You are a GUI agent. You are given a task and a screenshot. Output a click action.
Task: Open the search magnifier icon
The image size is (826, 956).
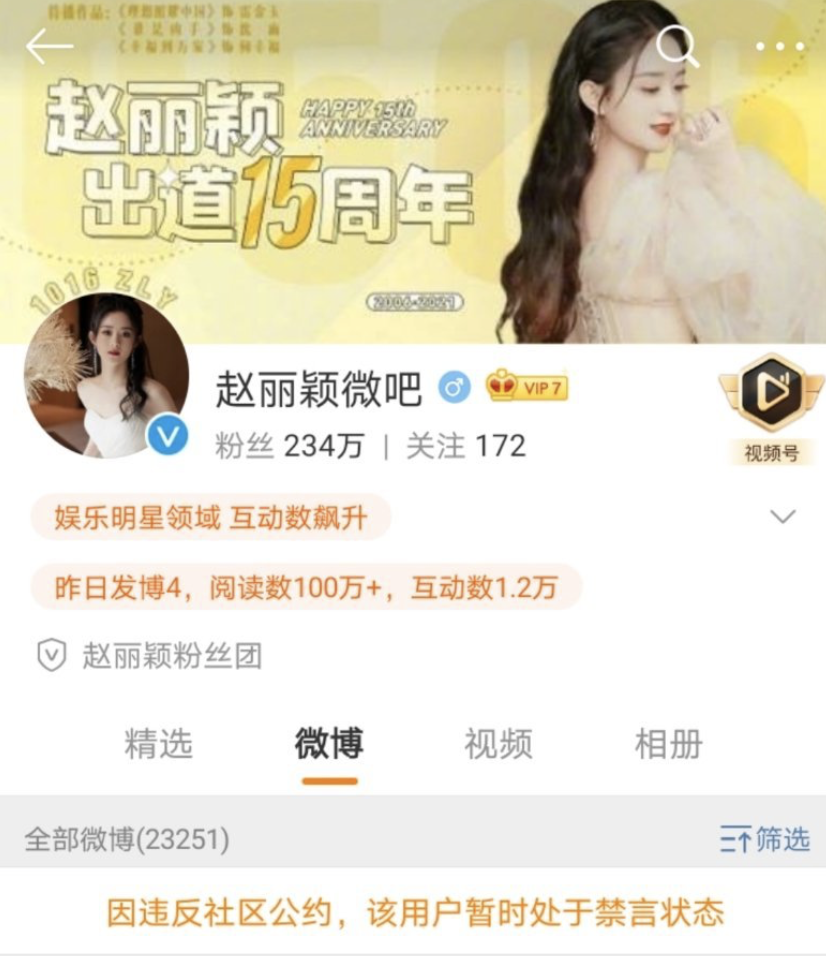(x=677, y=46)
